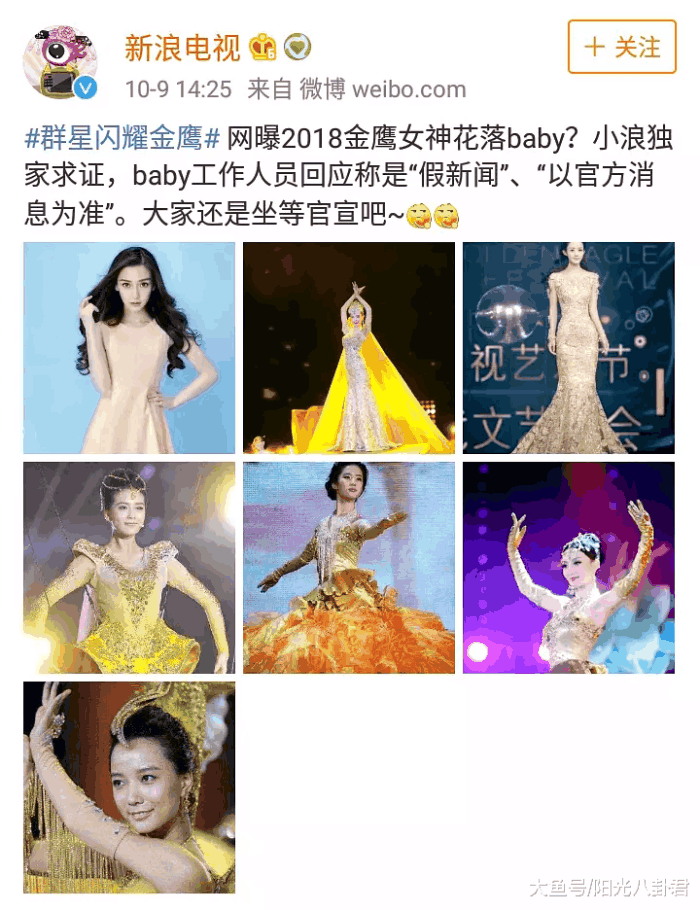Image resolution: width=700 pixels, height=910 pixels.
Task: Open the photo with the yellow cape on stage
Action: coord(348,347)
